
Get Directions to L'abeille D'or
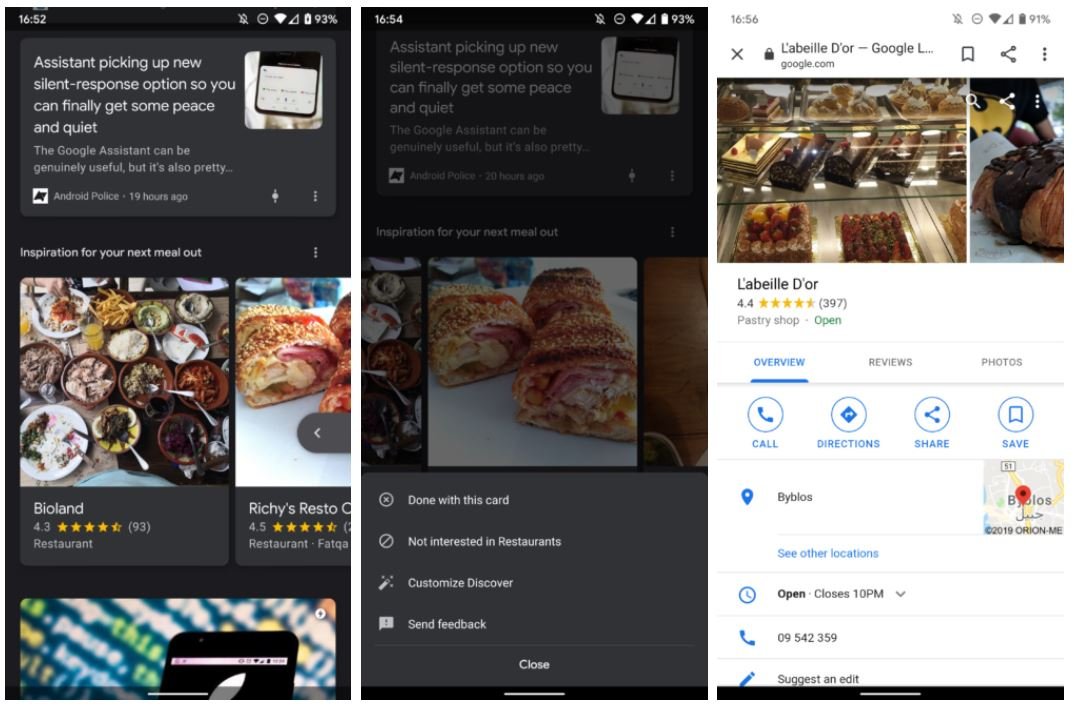pos(848,422)
